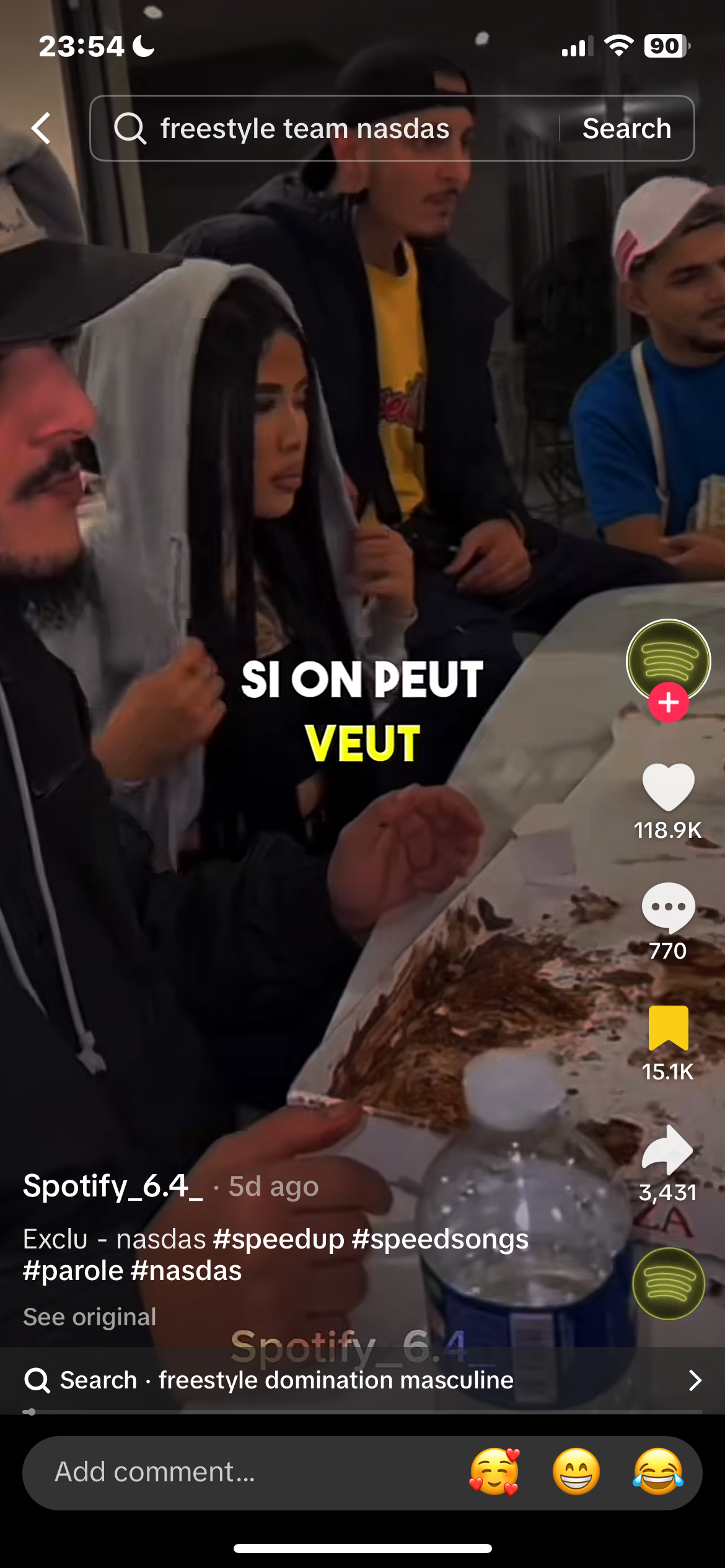This screenshot has height=1568, width=725.
Task: Tap the Search button
Action: click(626, 128)
